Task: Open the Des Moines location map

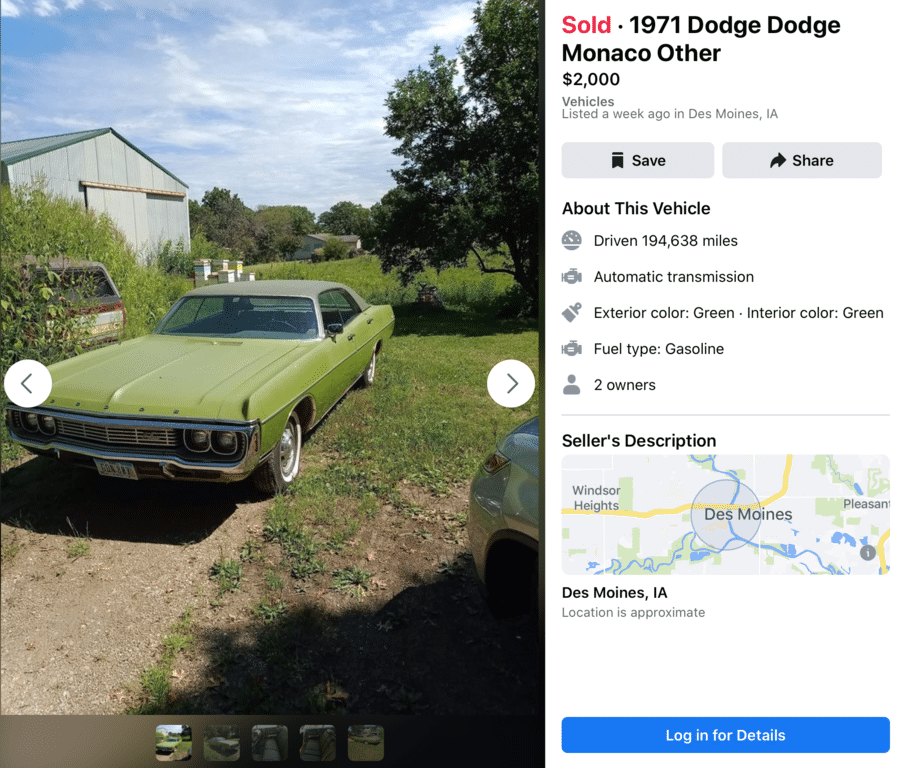Action: tap(725, 514)
